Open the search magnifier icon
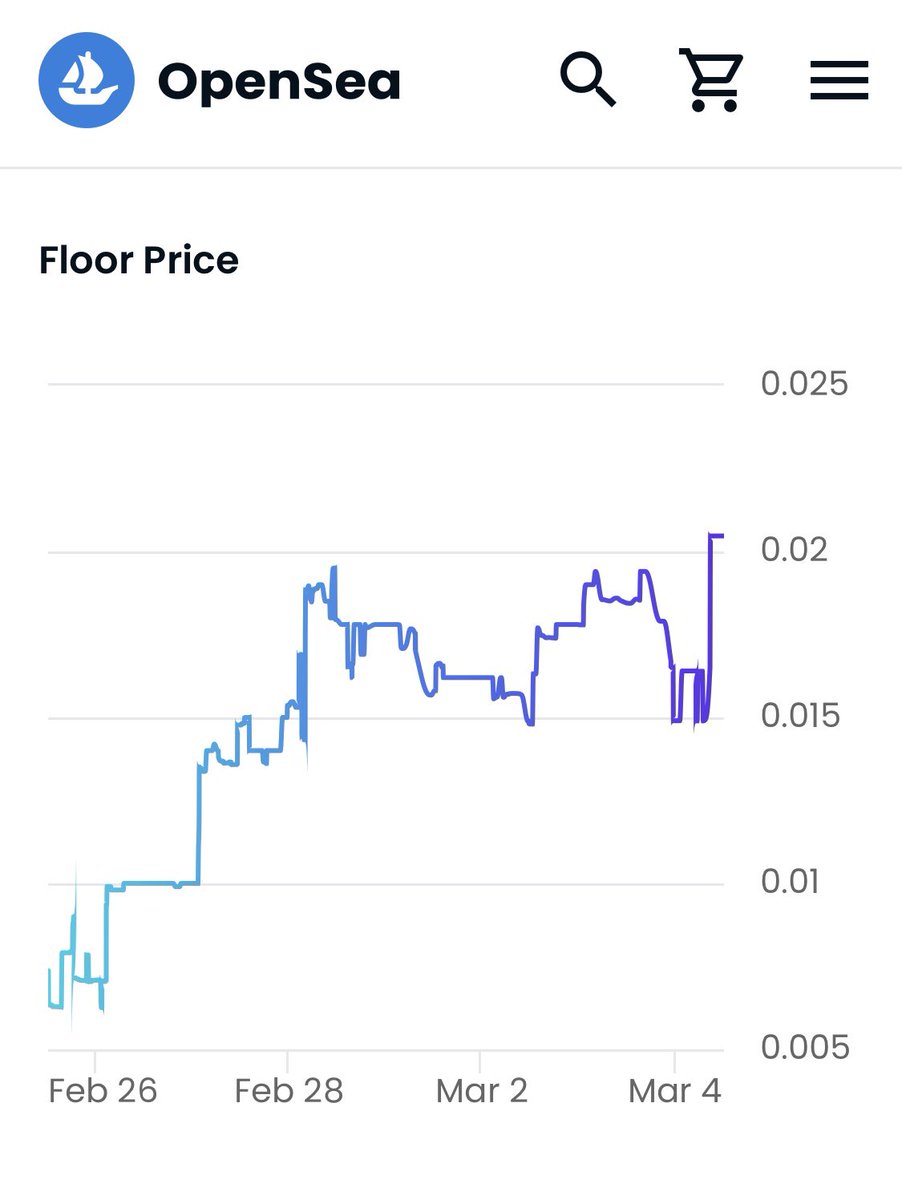Image resolution: width=902 pixels, height=1200 pixels. coord(587,80)
